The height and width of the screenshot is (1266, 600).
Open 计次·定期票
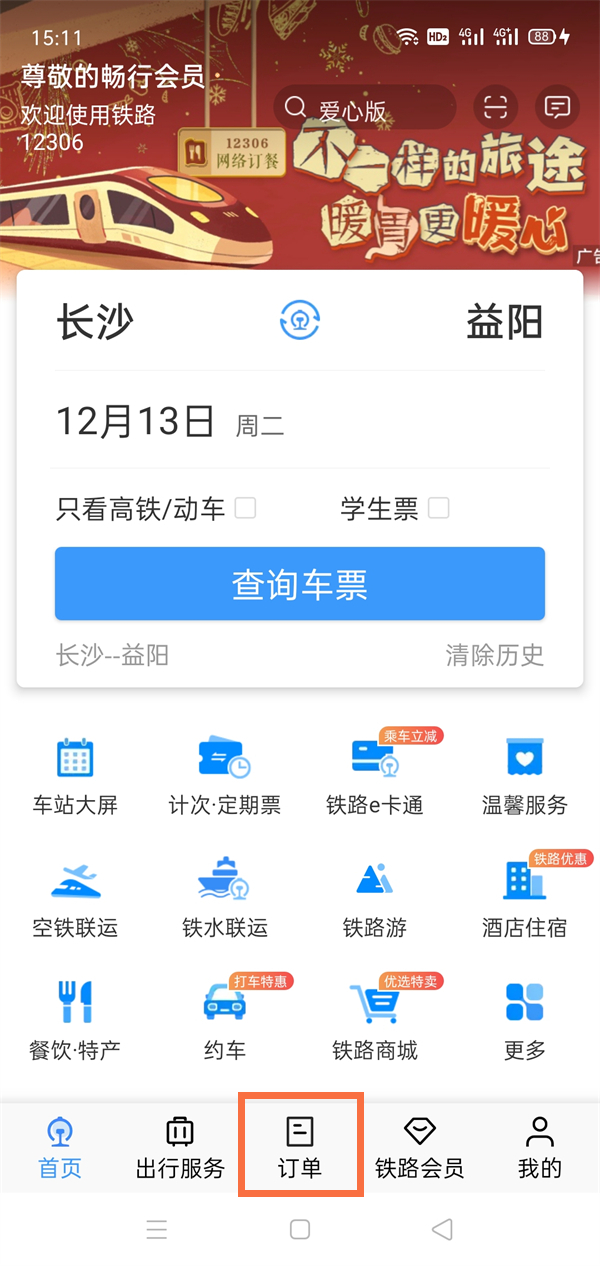[x=225, y=774]
